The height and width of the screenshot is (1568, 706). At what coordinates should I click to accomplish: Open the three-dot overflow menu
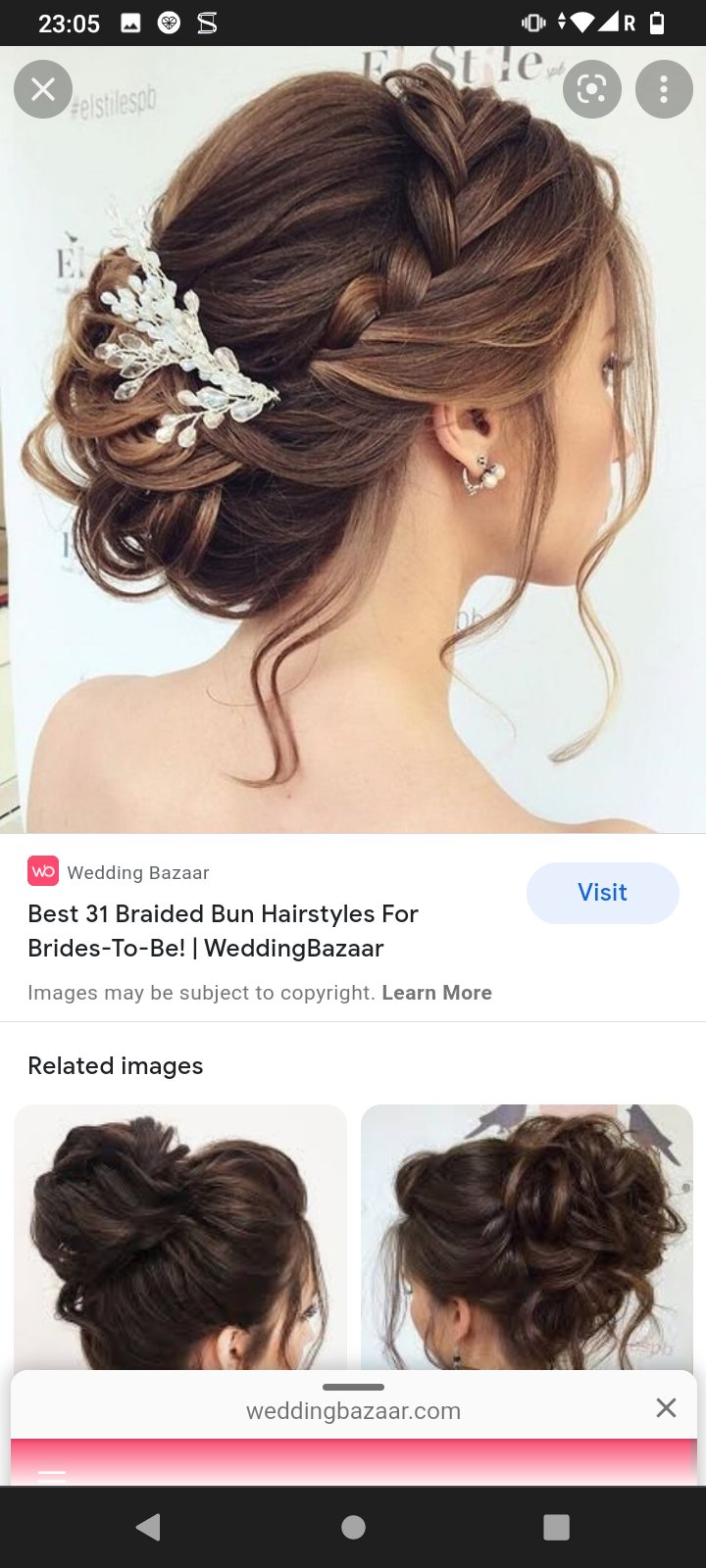(664, 89)
